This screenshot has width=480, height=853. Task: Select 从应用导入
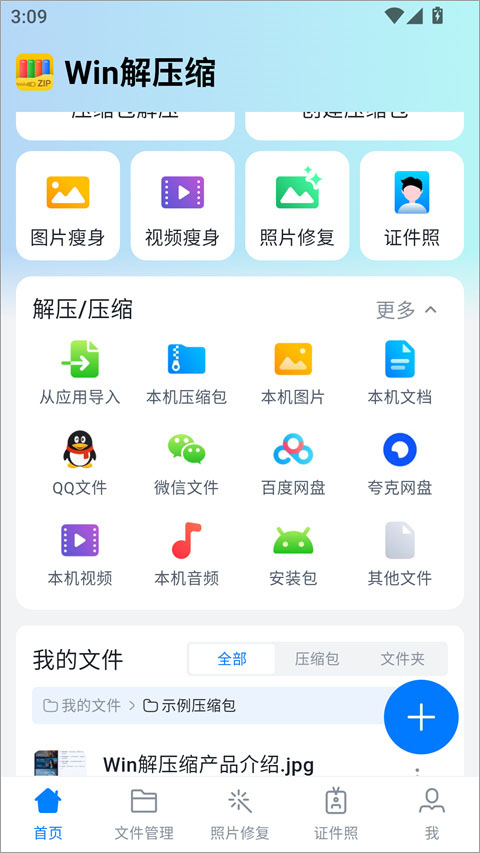79,373
